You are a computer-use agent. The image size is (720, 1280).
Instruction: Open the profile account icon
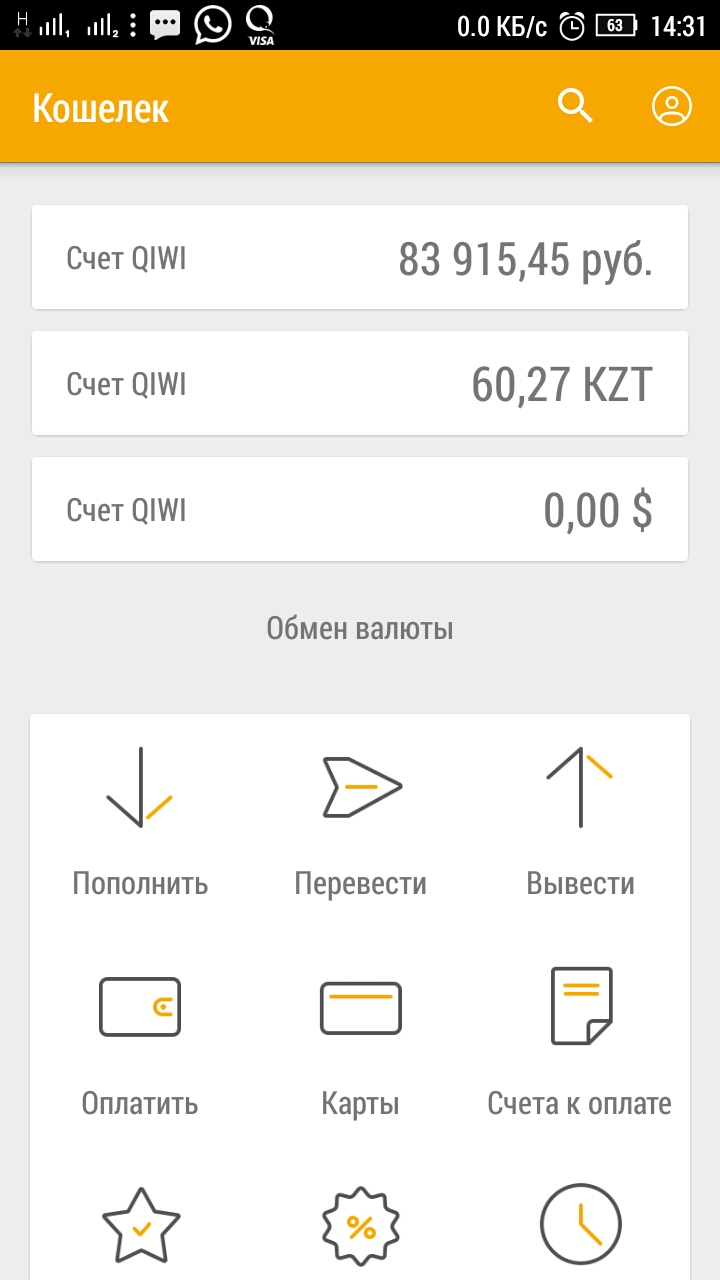pos(672,106)
